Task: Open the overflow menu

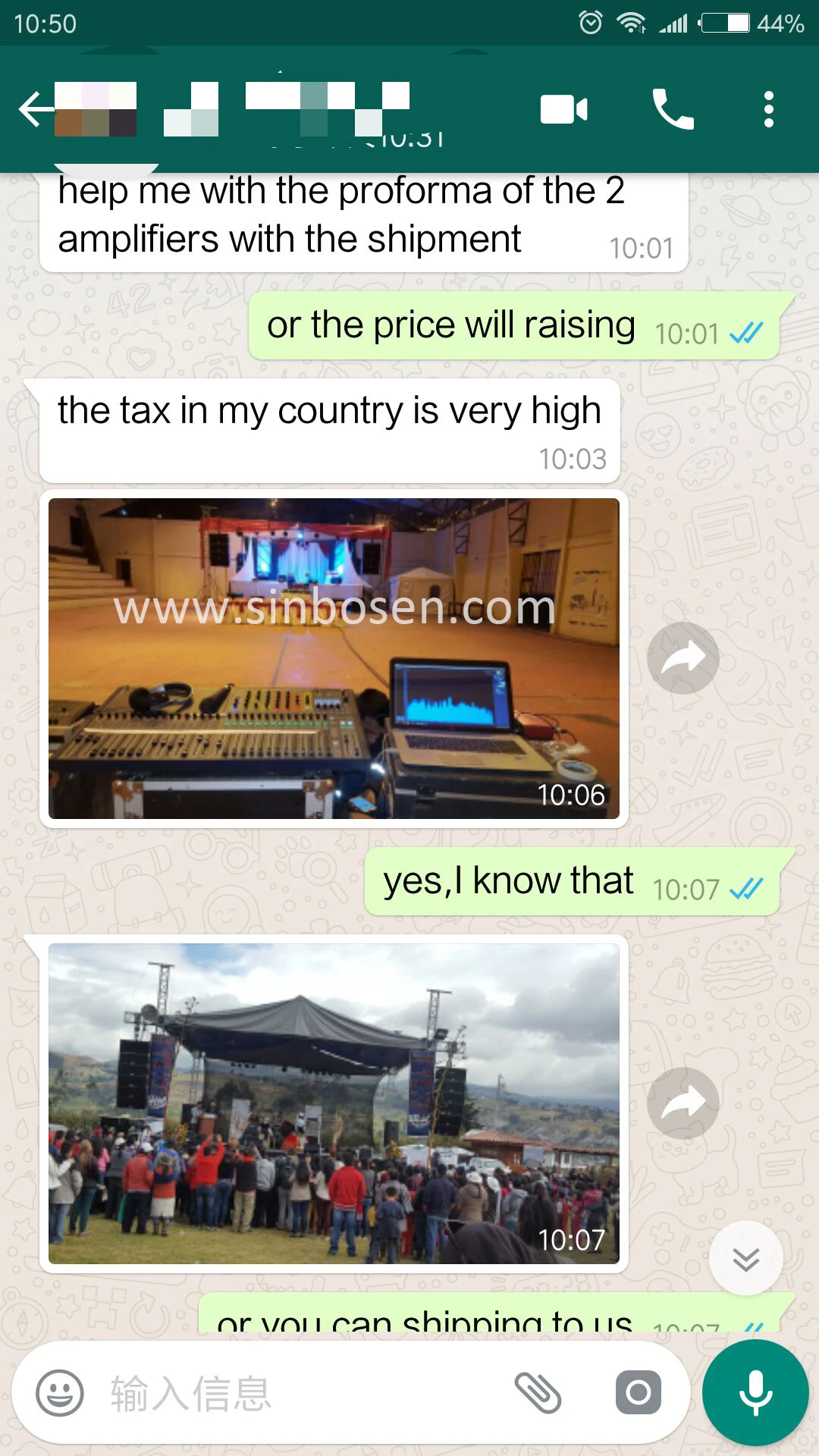Action: point(768,109)
